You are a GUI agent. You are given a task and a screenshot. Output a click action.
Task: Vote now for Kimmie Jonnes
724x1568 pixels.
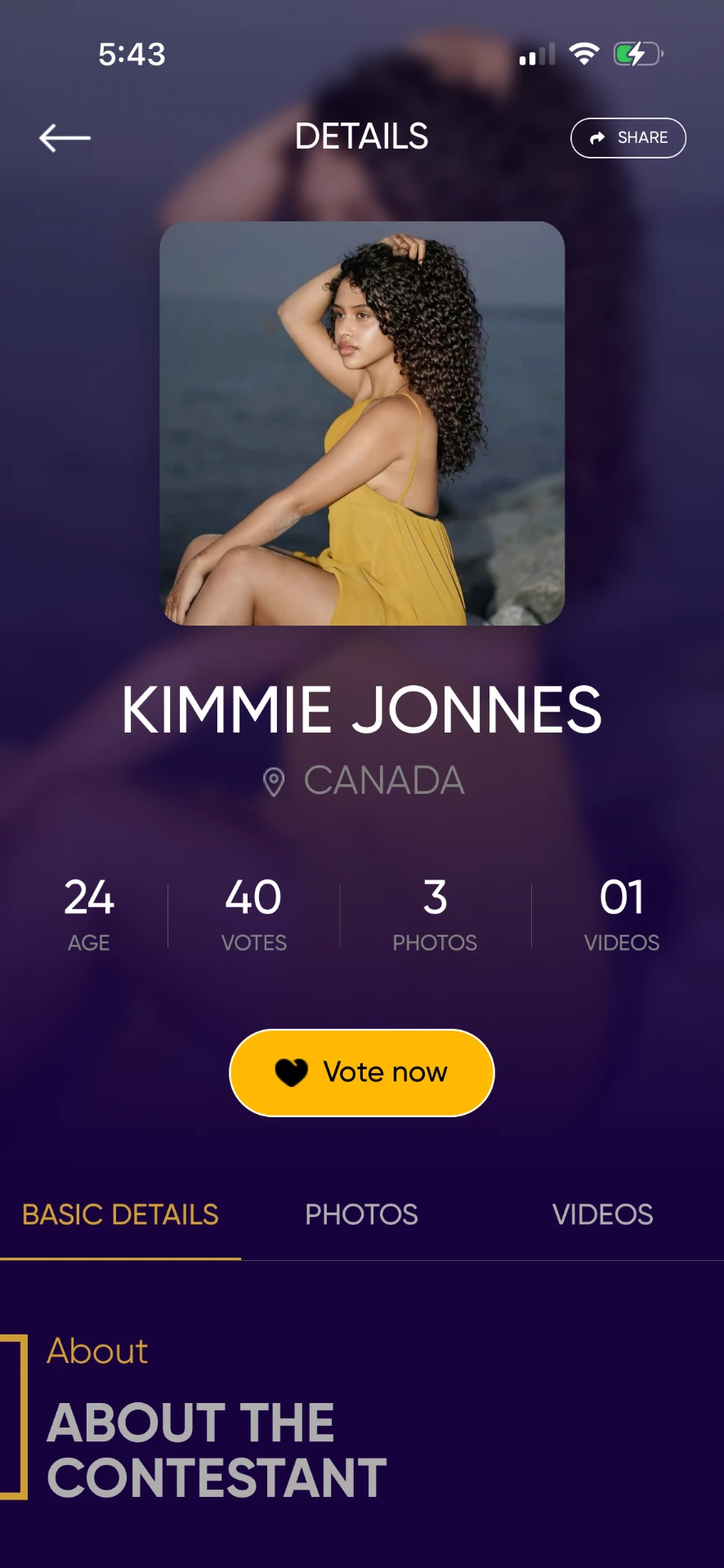[362, 1072]
